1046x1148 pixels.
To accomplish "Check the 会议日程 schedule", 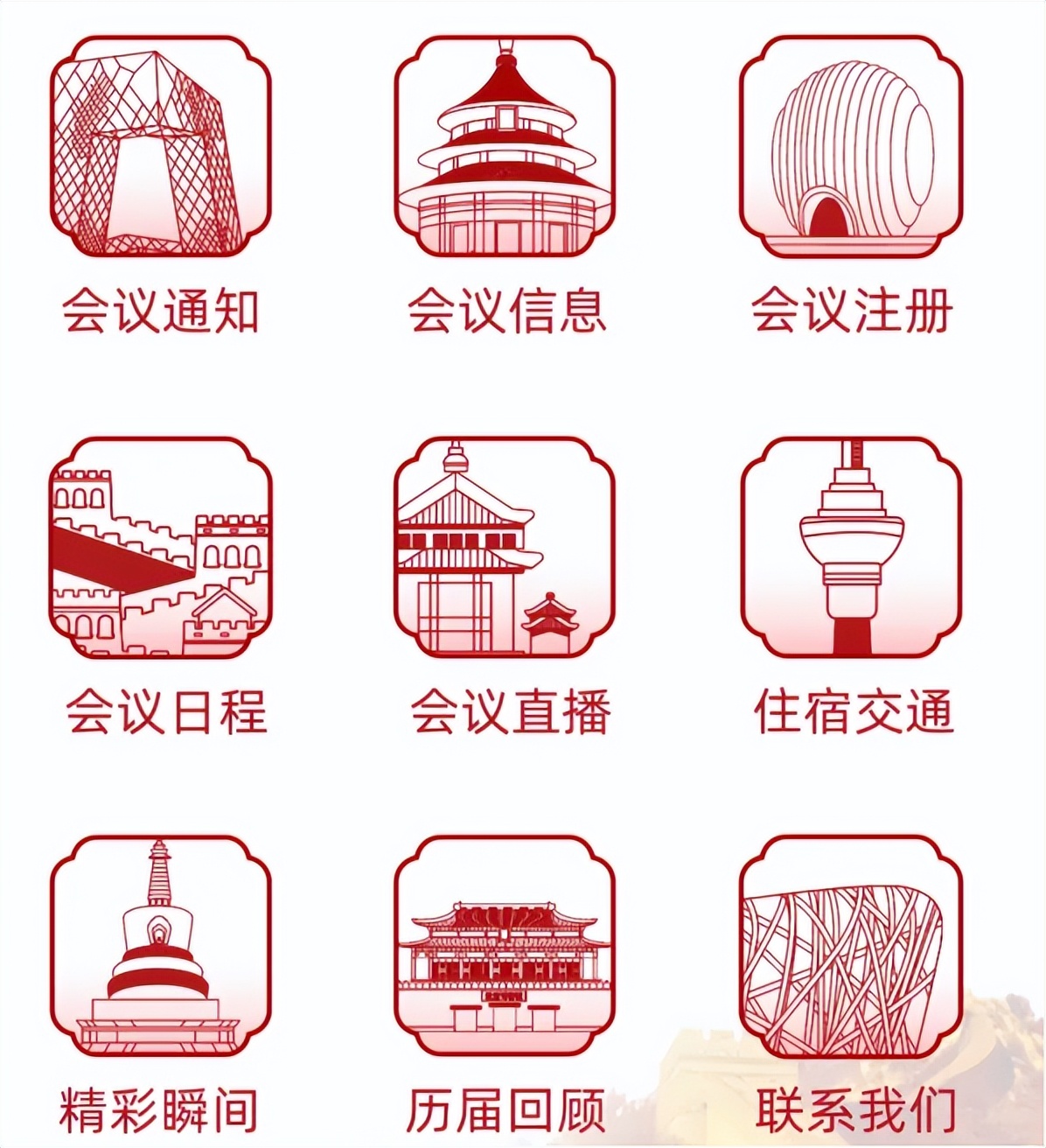I will pyautogui.click(x=160, y=548).
